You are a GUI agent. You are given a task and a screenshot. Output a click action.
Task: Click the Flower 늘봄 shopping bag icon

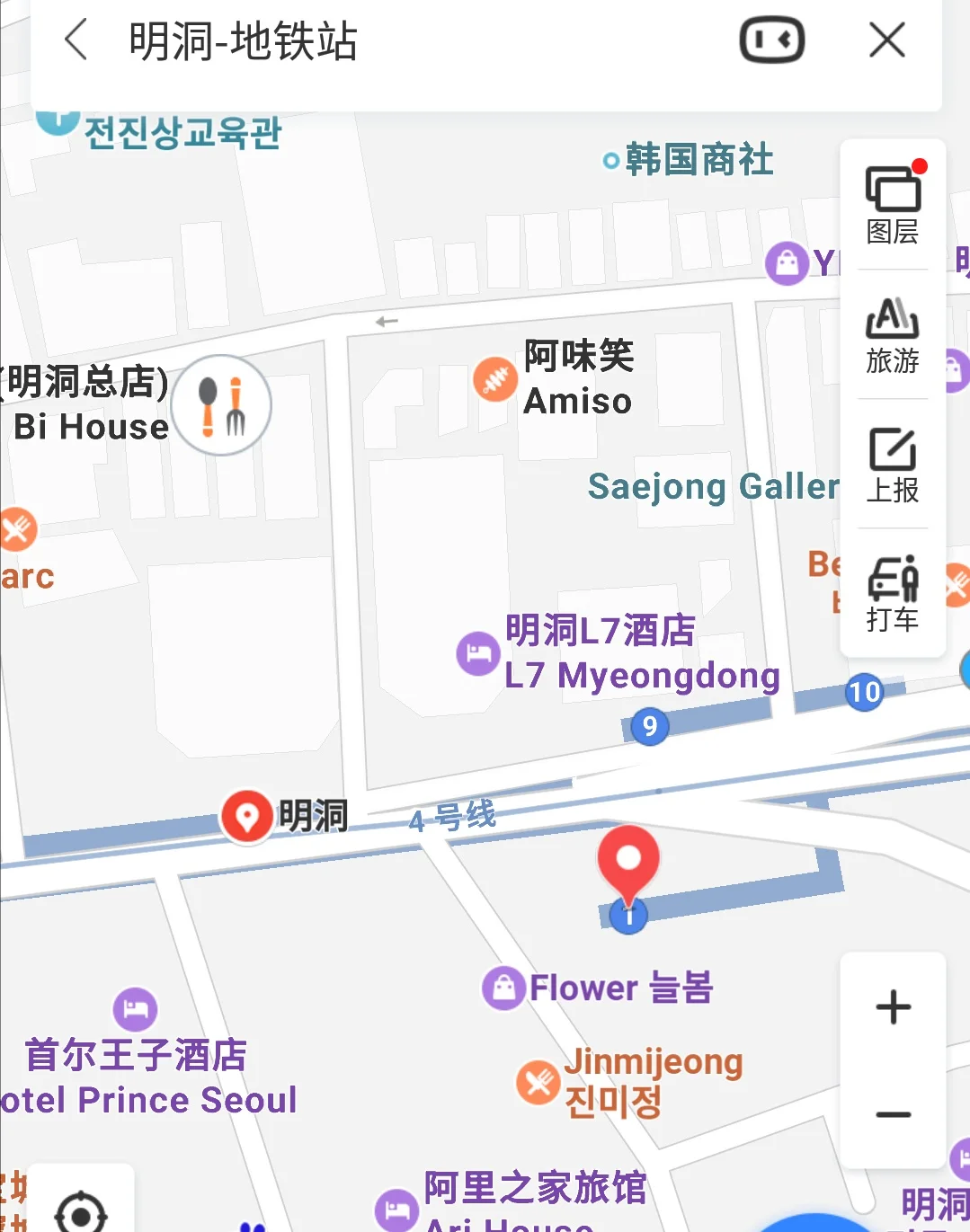504,988
